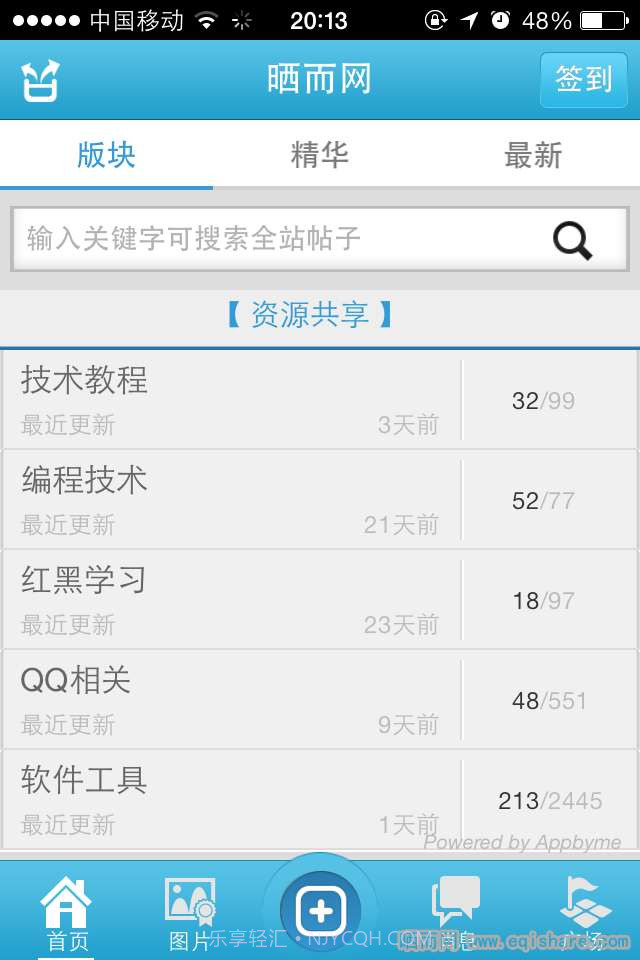Tap the magnifier search icon
The width and height of the screenshot is (640, 960).
tap(572, 240)
